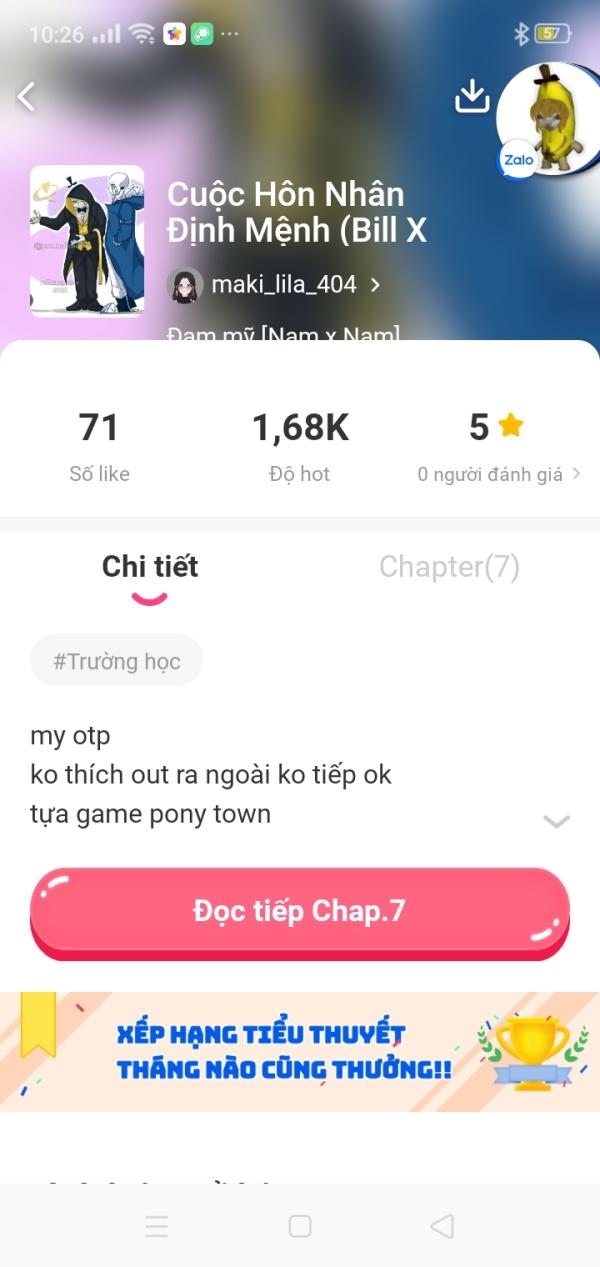600x1267 pixels.
Task: Expand the story description
Action: click(x=556, y=822)
